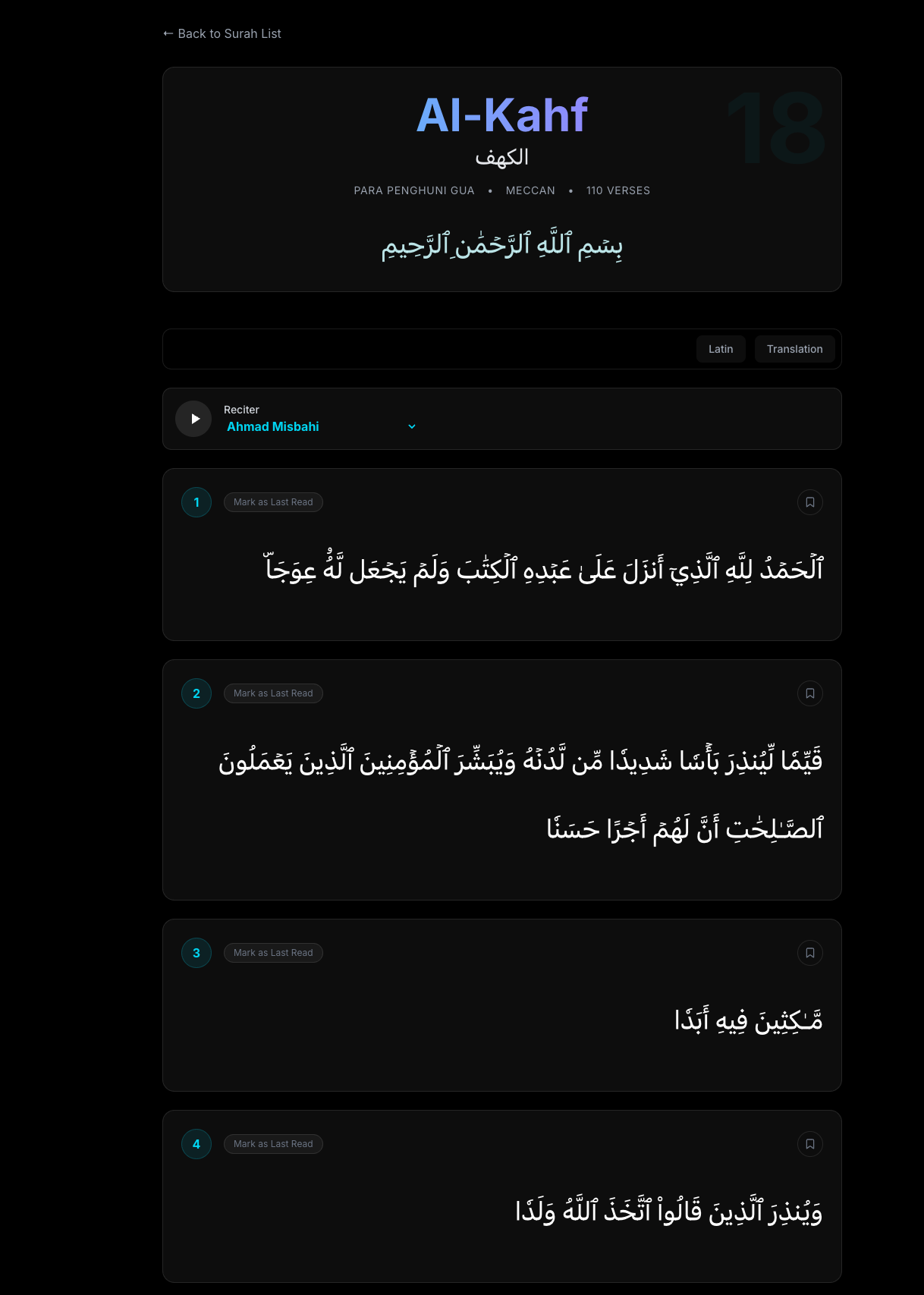Go back to the Surah List
The height and width of the screenshot is (1295, 924).
[222, 33]
